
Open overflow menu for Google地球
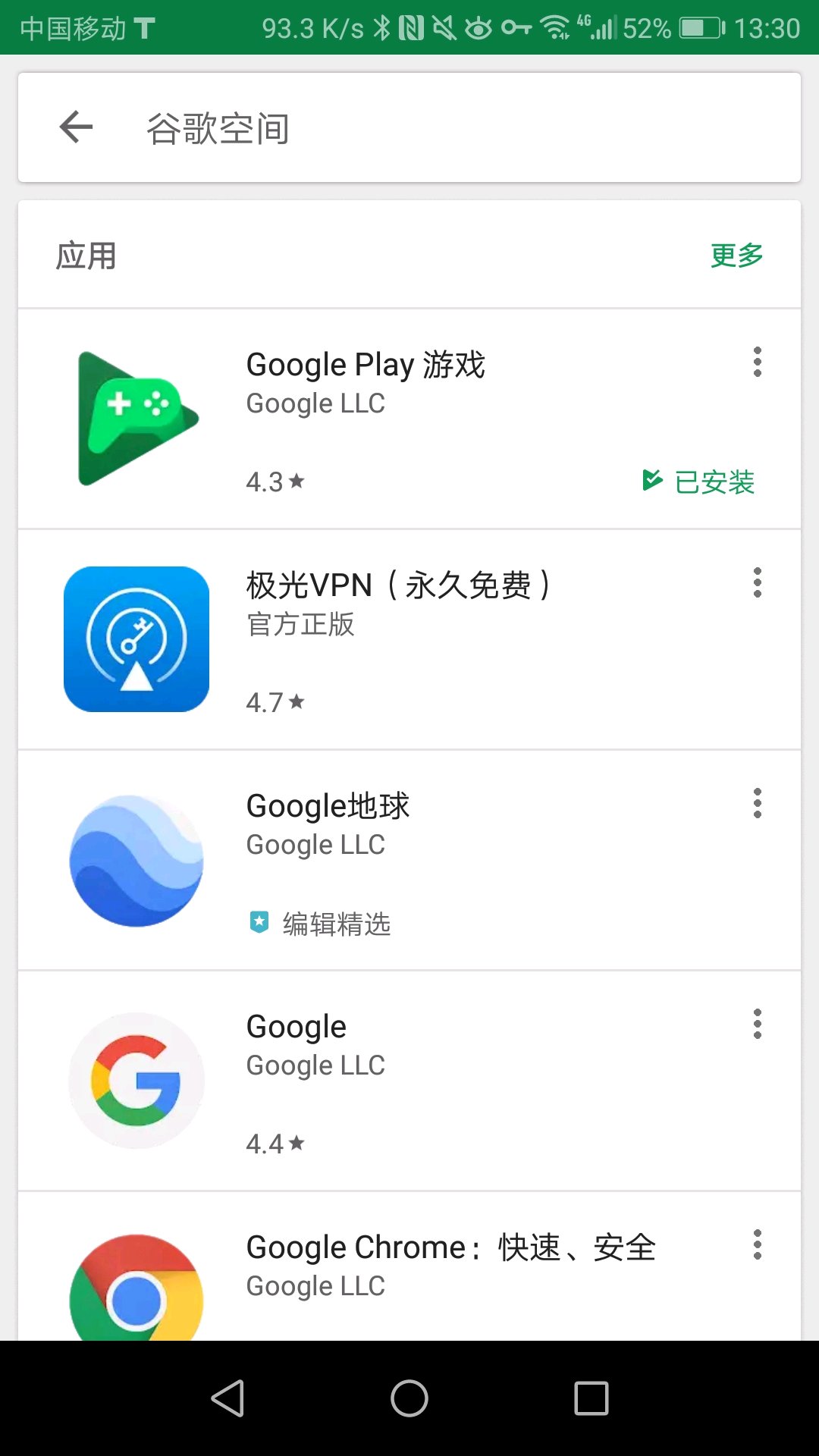click(x=757, y=804)
